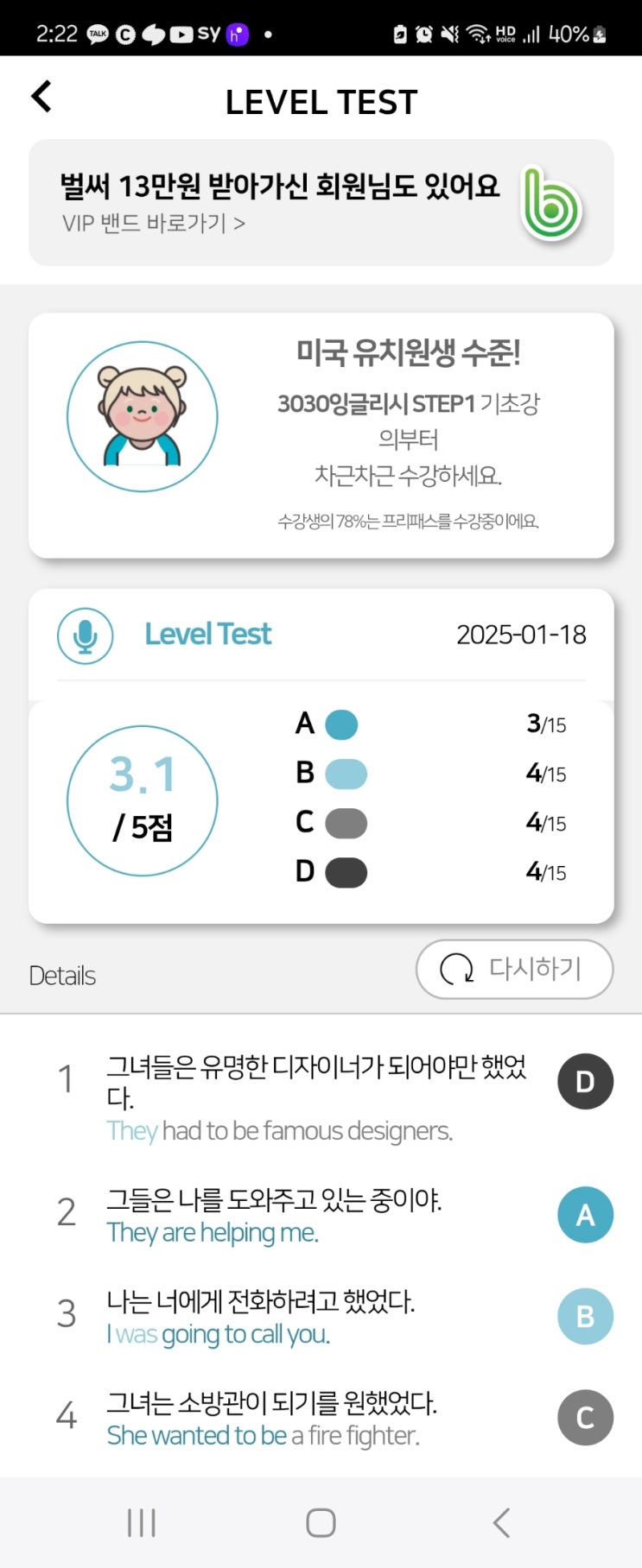Tap the 다시하기 retry button
Viewport: 642px width, 1568px height.
coord(514,969)
